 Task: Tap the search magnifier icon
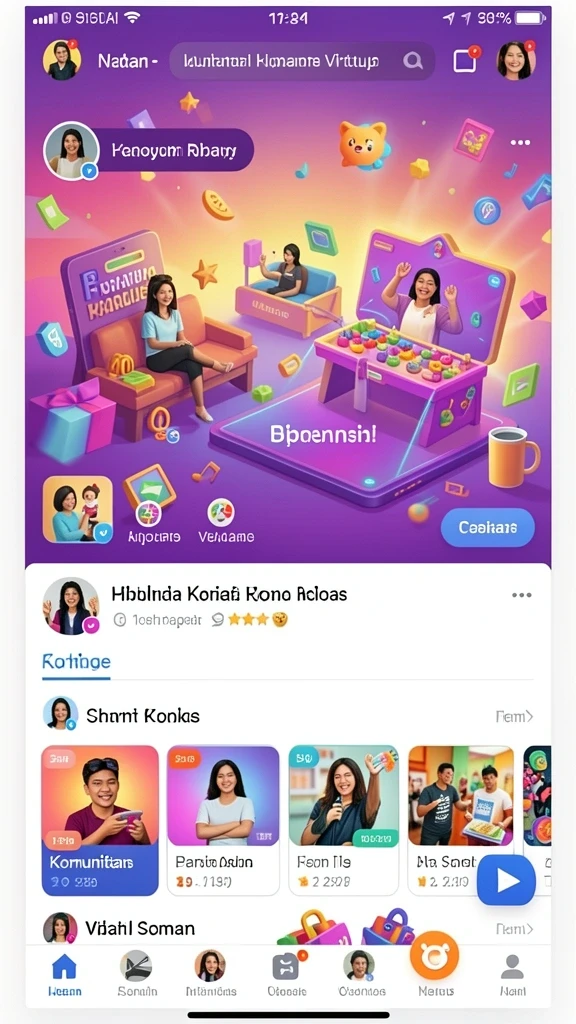pyautogui.click(x=413, y=61)
